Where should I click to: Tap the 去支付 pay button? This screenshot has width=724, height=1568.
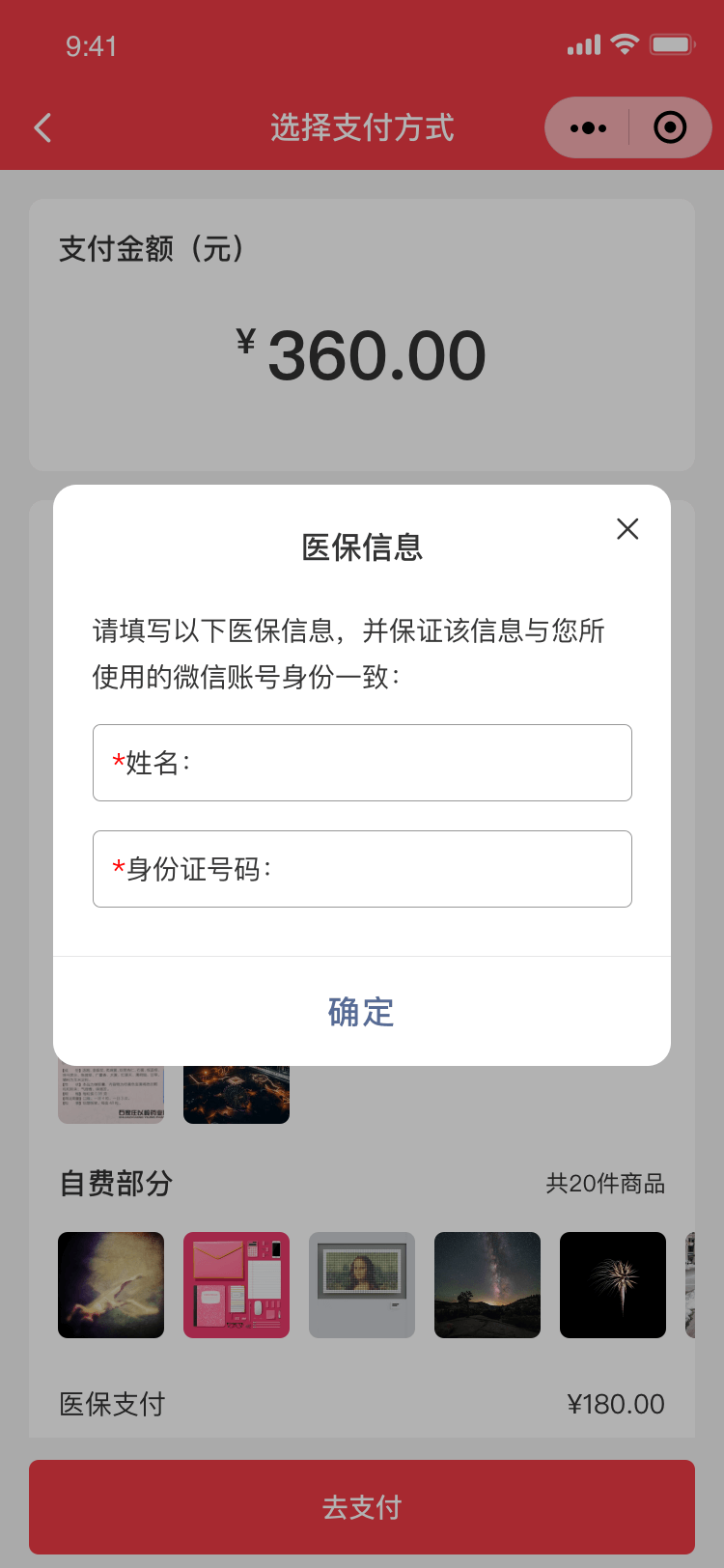(x=362, y=1507)
